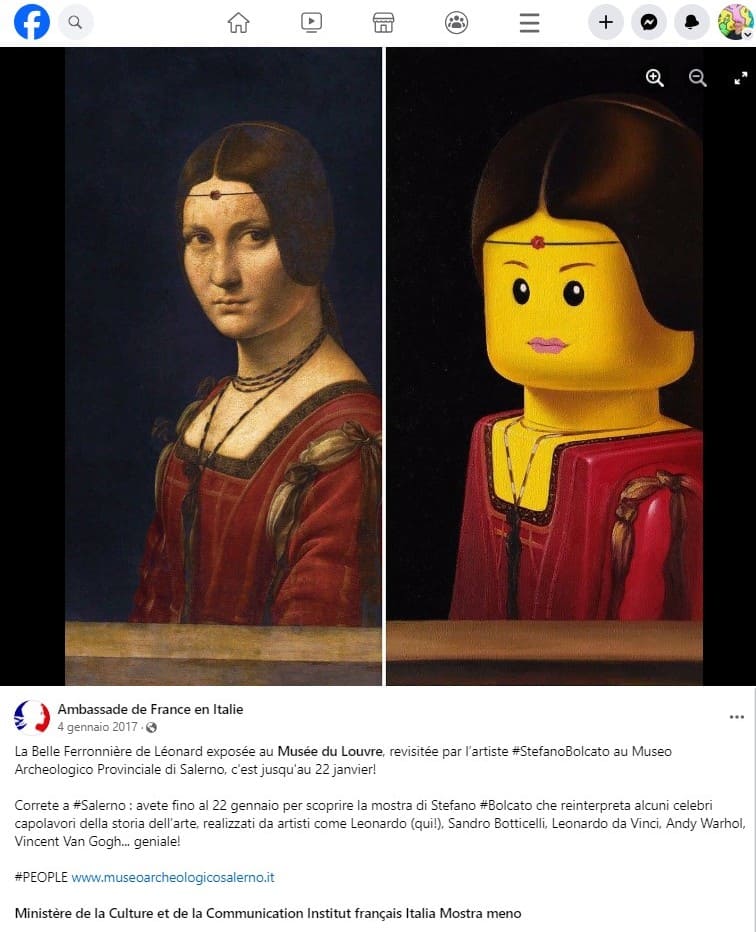The image size is (756, 932).
Task: Zoom out of the photo
Action: 698,78
